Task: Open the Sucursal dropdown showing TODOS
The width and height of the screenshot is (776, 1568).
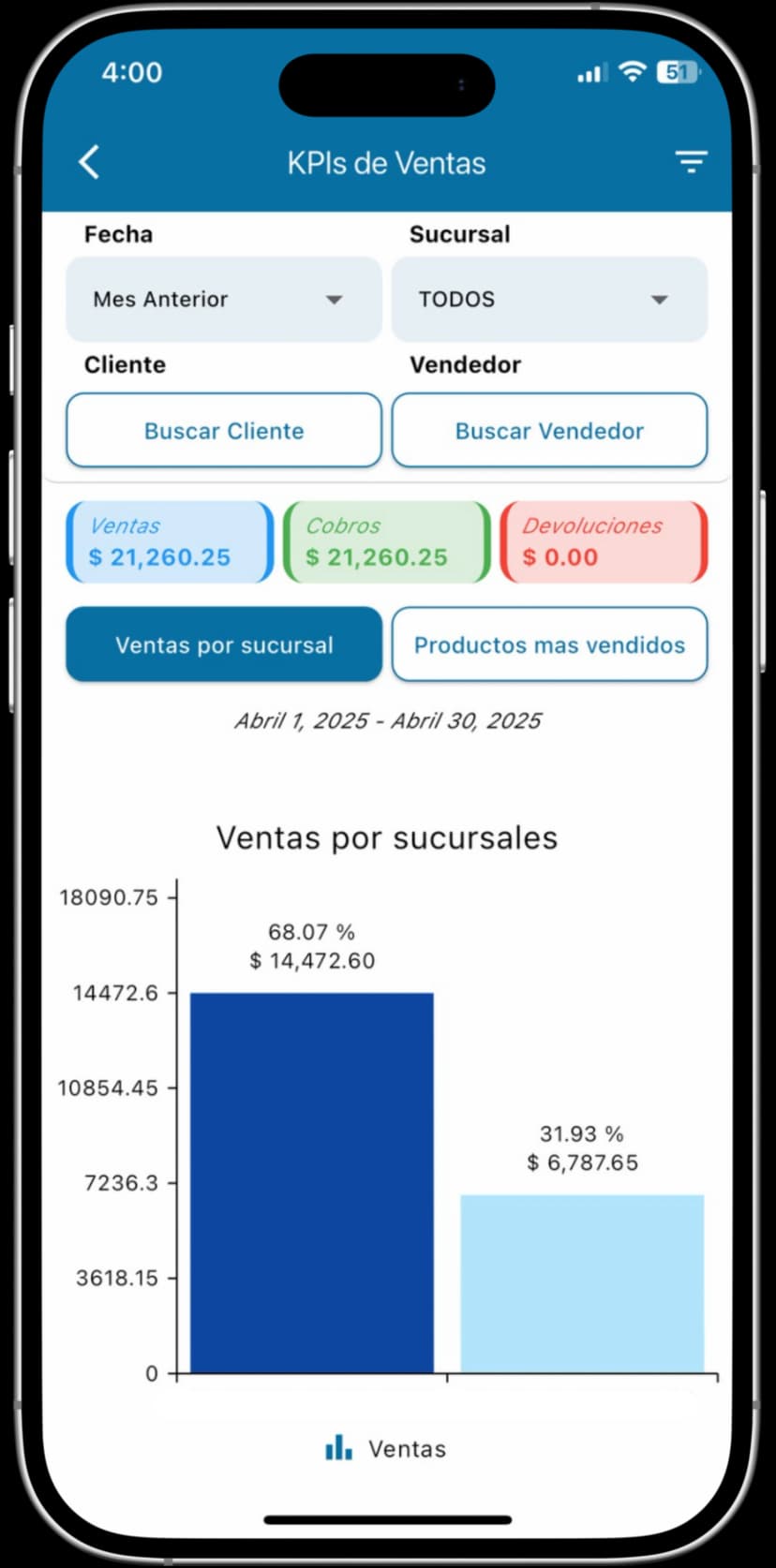Action: click(x=549, y=300)
